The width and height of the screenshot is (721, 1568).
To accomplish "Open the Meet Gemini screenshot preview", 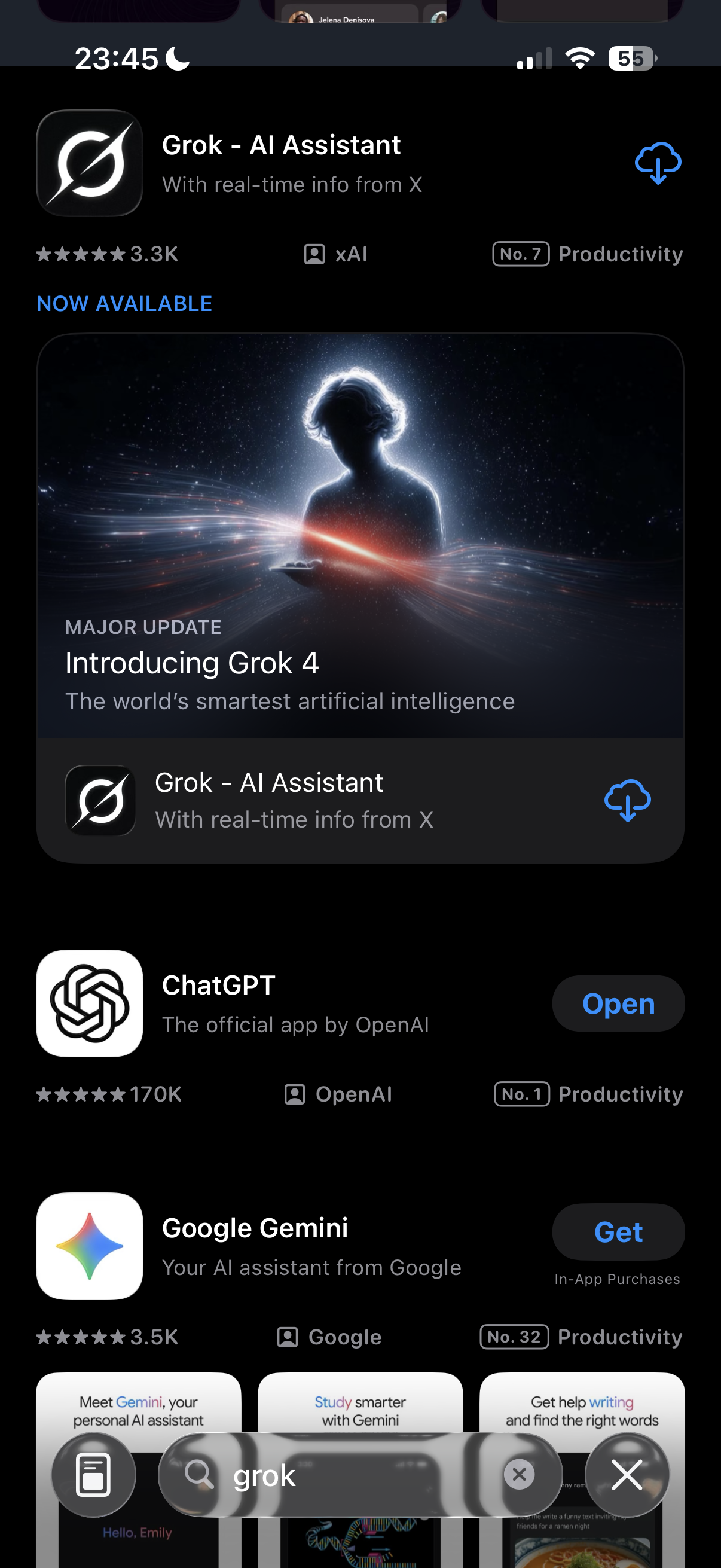I will click(x=138, y=1406).
